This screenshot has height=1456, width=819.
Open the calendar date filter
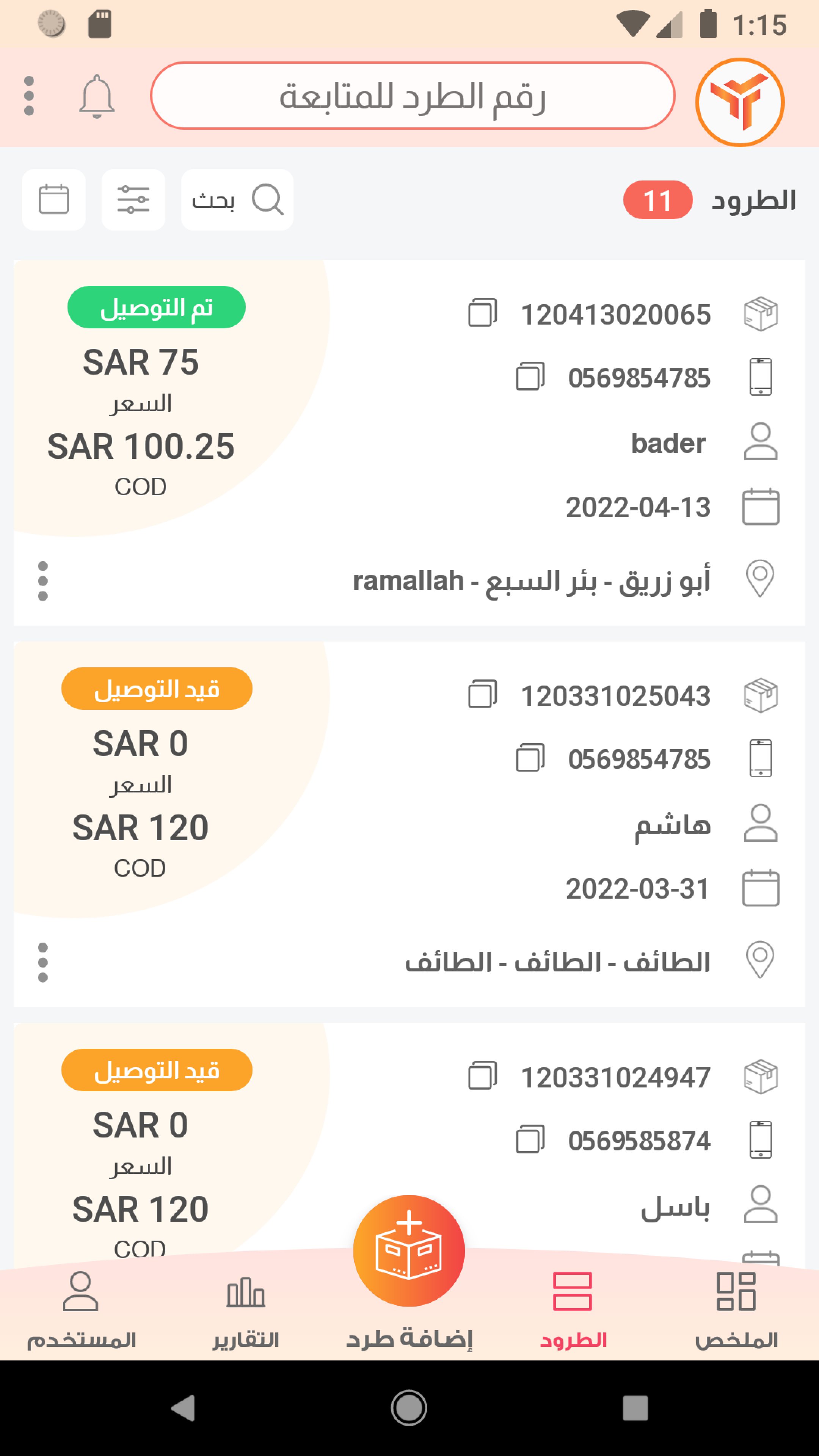[x=54, y=200]
